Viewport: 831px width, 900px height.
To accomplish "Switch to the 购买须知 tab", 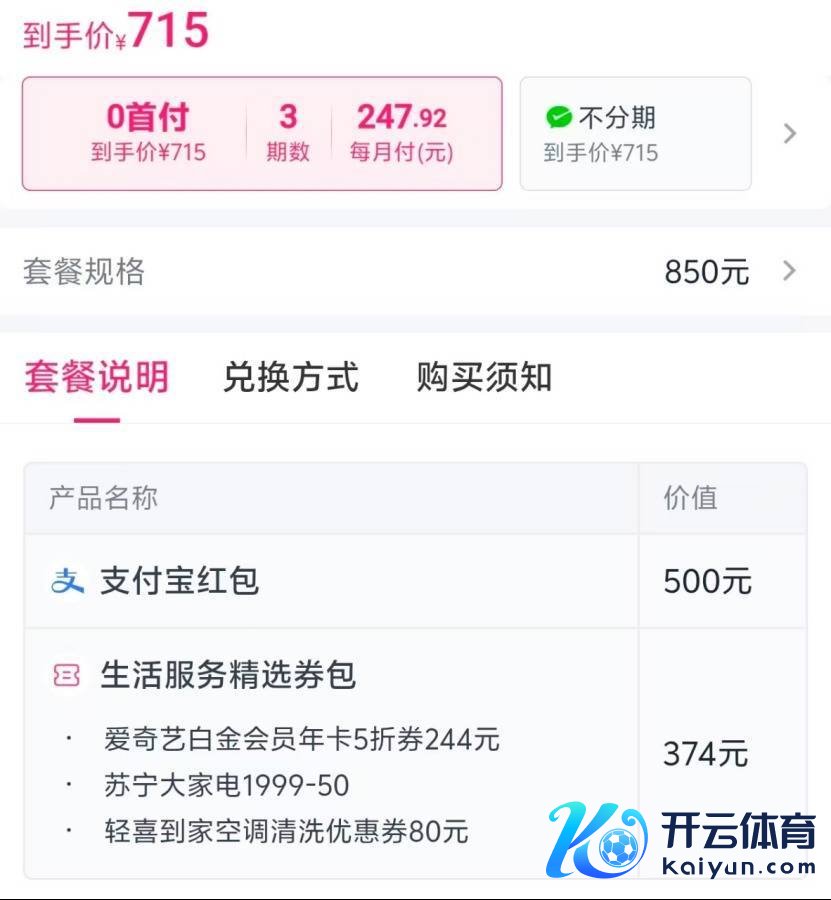I will pyautogui.click(x=484, y=378).
